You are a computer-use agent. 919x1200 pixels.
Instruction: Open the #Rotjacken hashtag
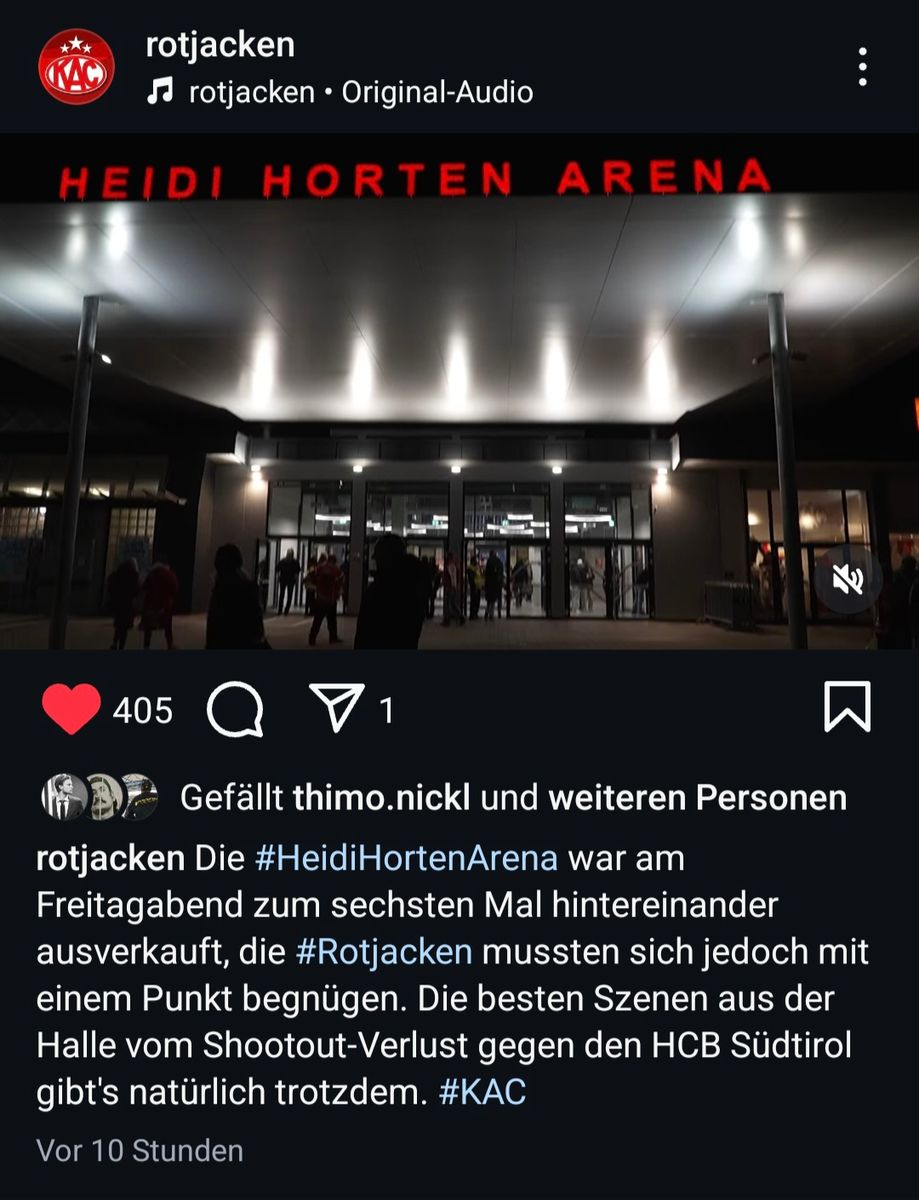[x=384, y=951]
